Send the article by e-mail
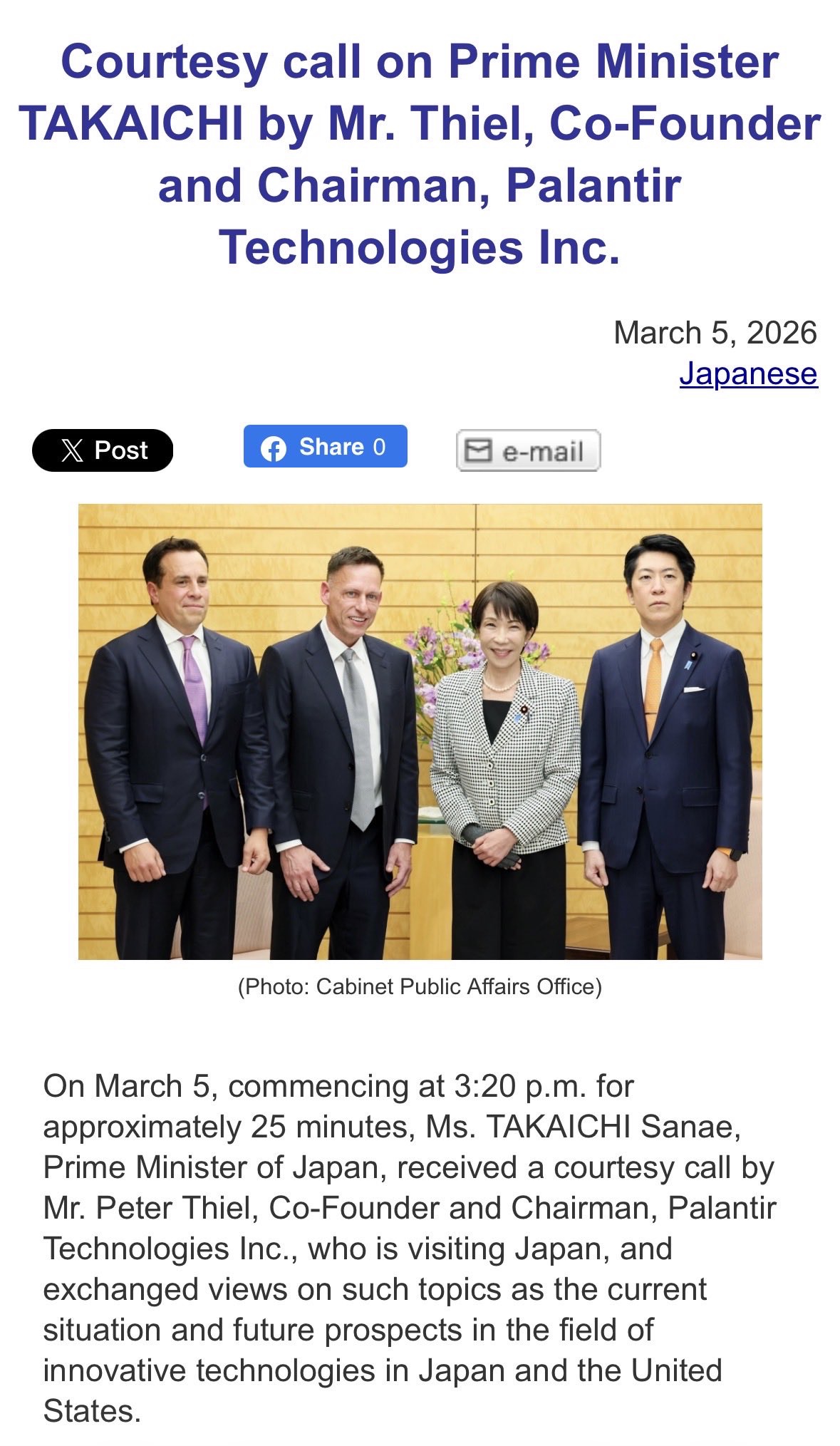840x1446 pixels. coord(528,450)
